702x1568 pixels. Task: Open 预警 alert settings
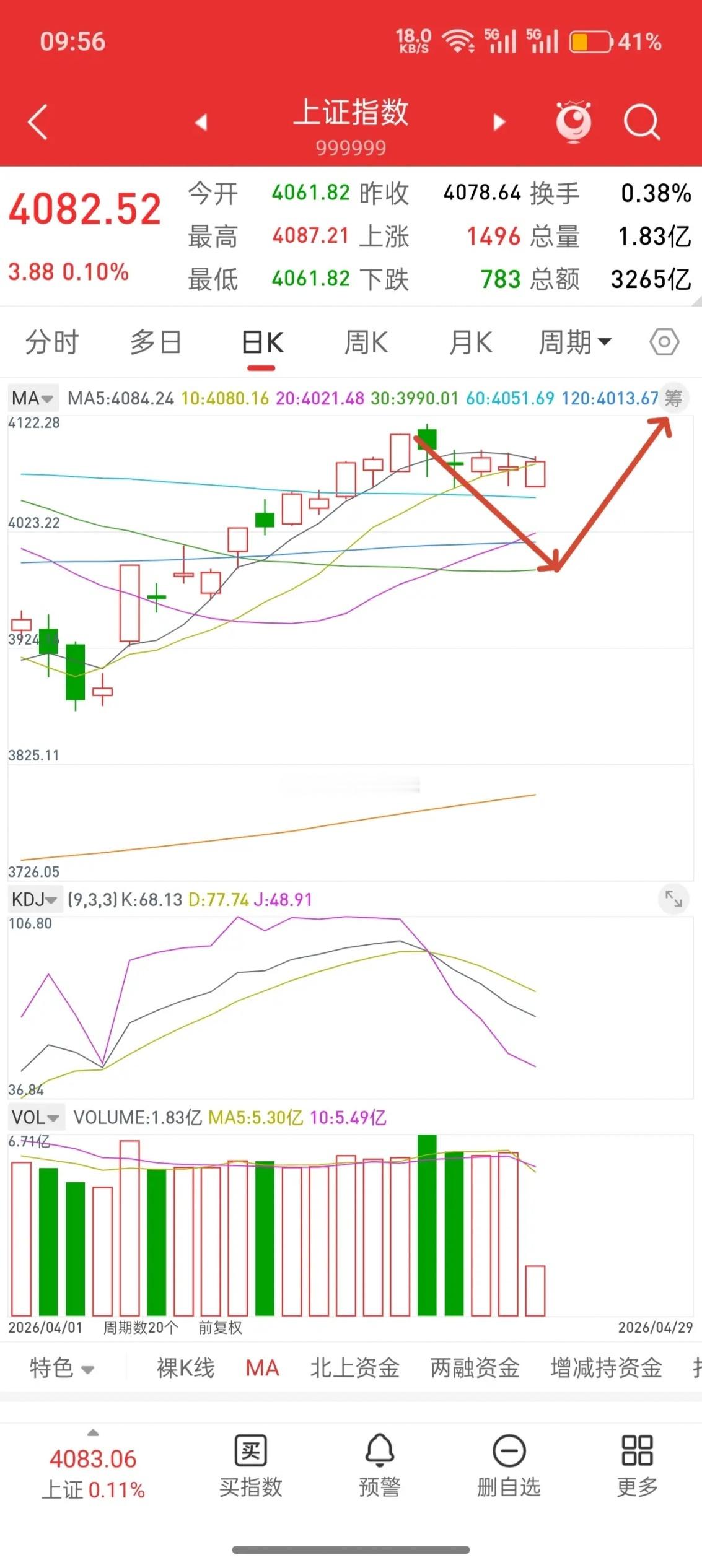tap(380, 1466)
